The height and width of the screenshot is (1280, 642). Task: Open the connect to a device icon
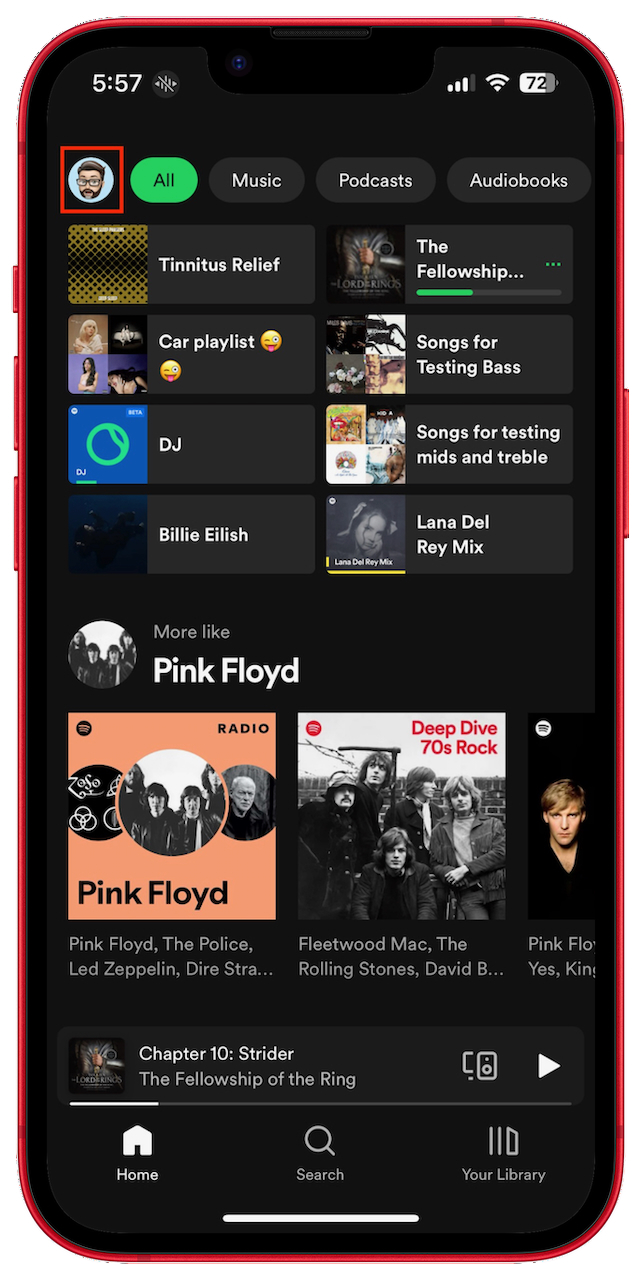pyautogui.click(x=480, y=1065)
